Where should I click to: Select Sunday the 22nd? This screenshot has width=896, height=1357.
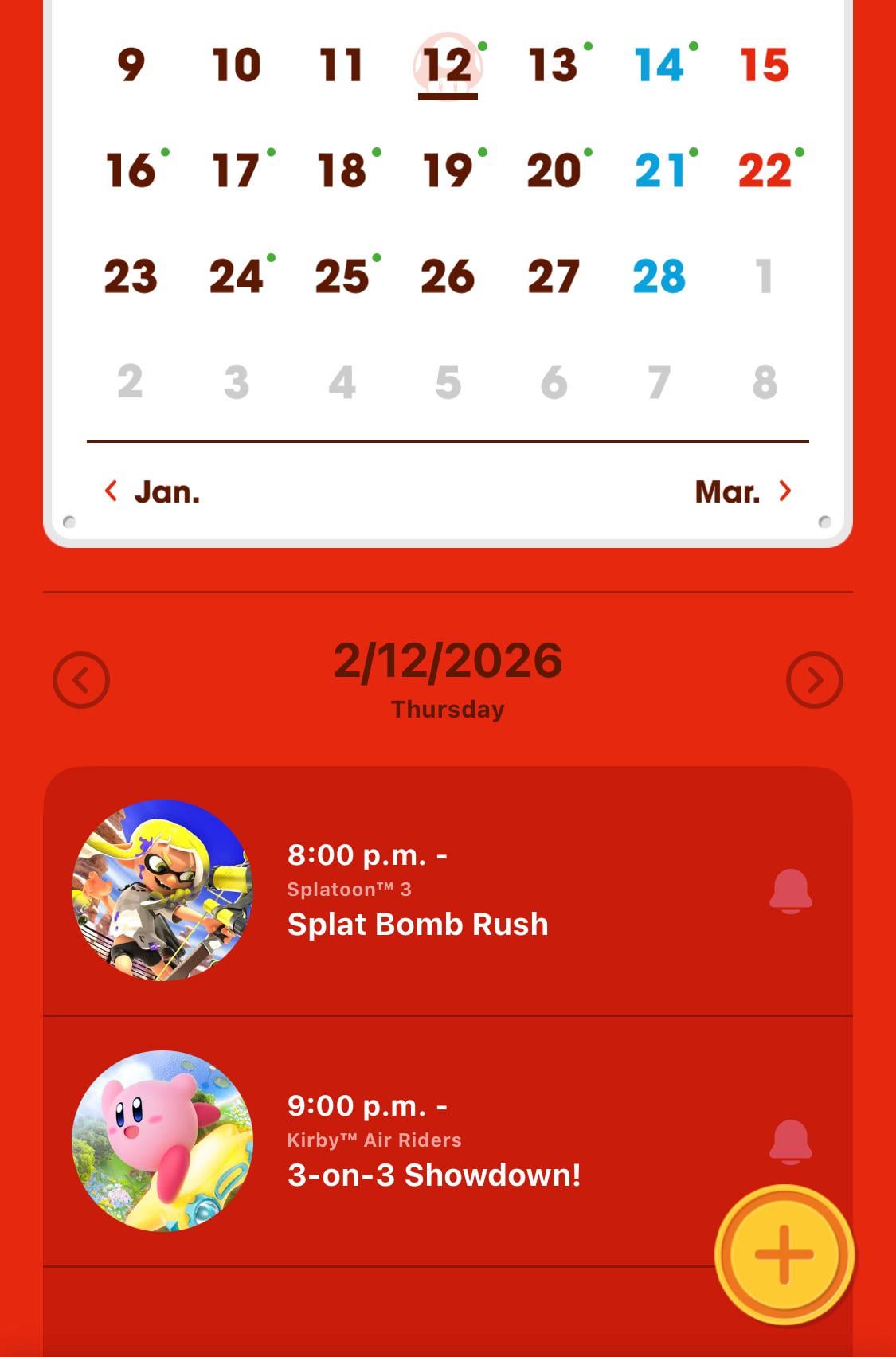coord(765,170)
